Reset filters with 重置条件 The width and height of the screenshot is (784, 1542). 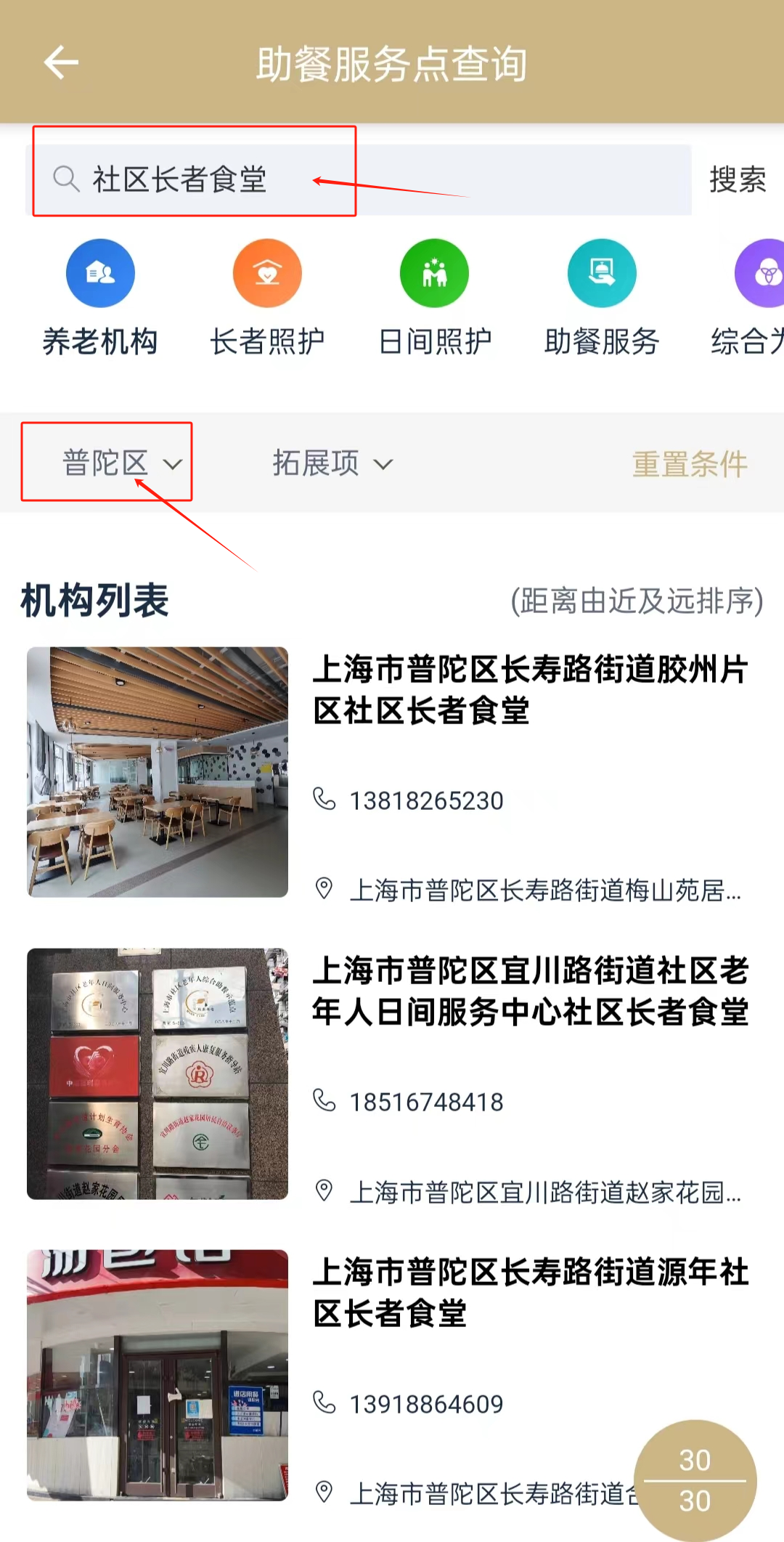click(689, 464)
